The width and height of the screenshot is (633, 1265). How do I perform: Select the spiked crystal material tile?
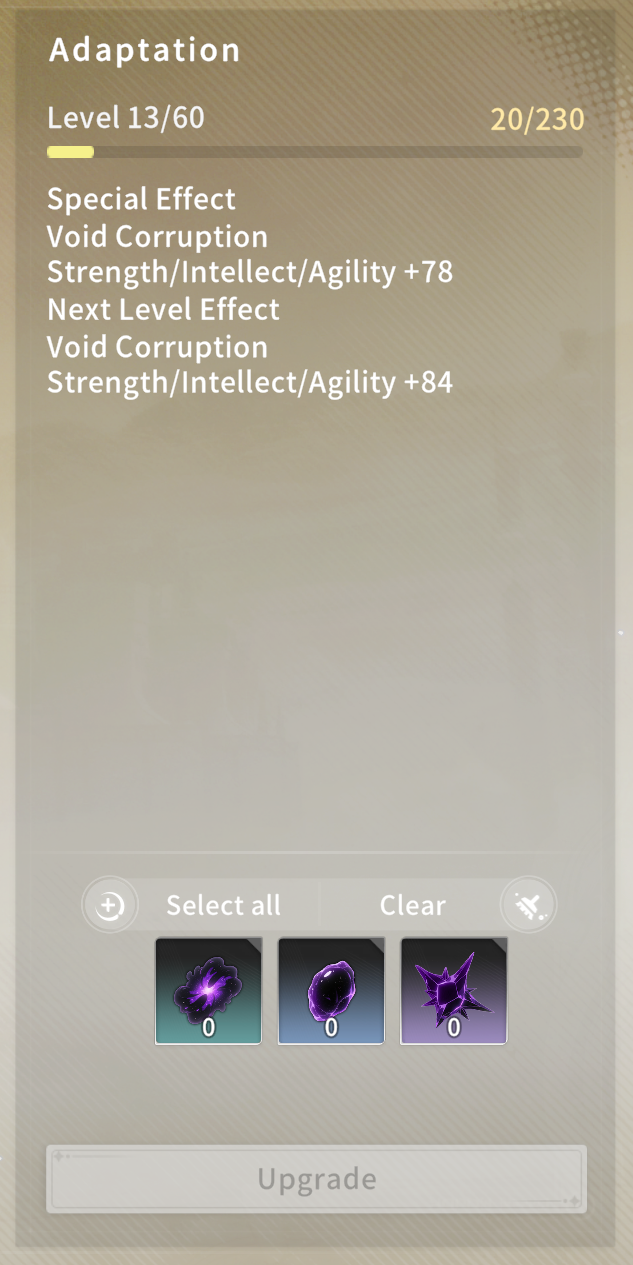tap(454, 990)
